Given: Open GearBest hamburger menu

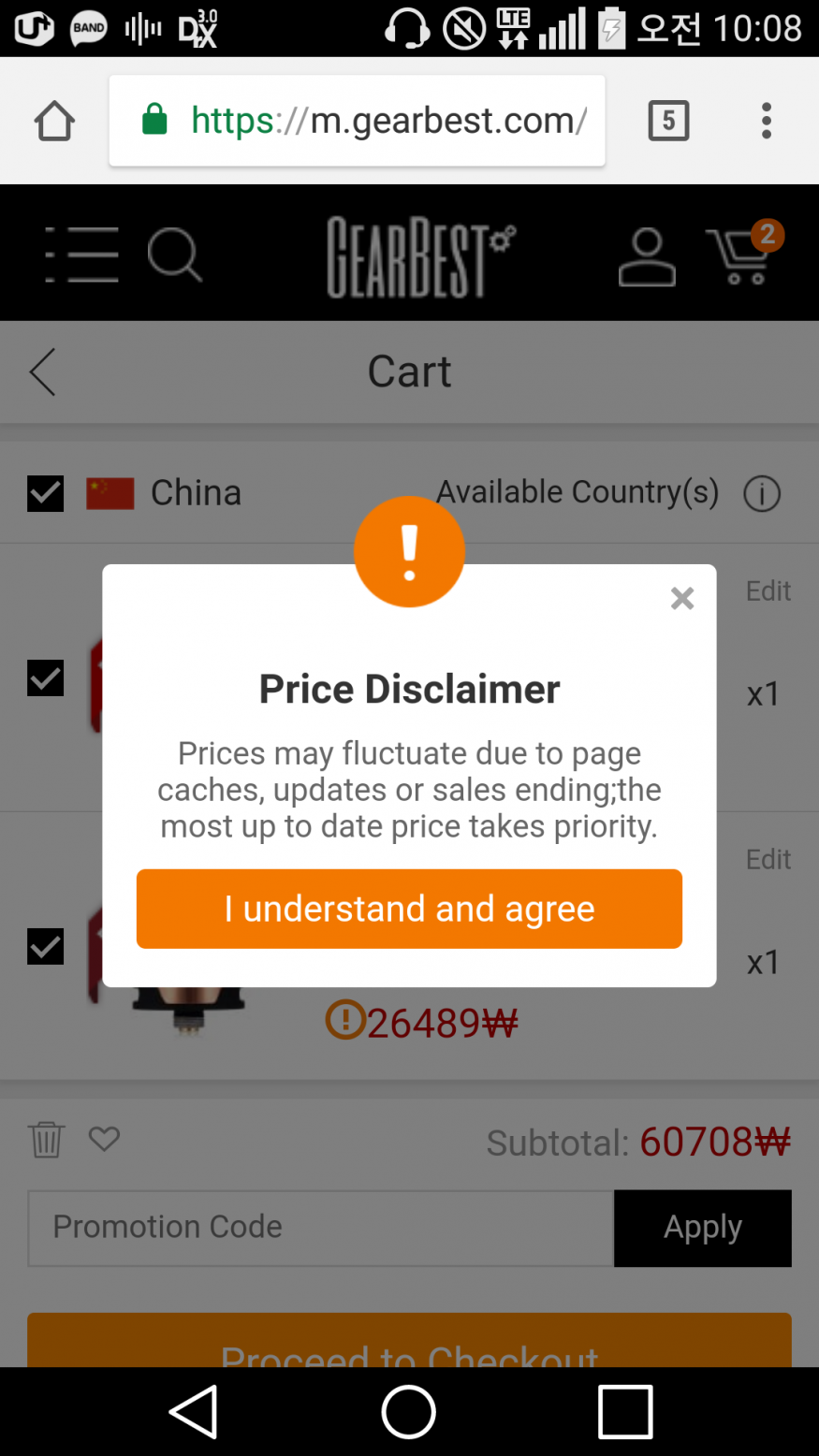Looking at the screenshot, I should 81,255.
